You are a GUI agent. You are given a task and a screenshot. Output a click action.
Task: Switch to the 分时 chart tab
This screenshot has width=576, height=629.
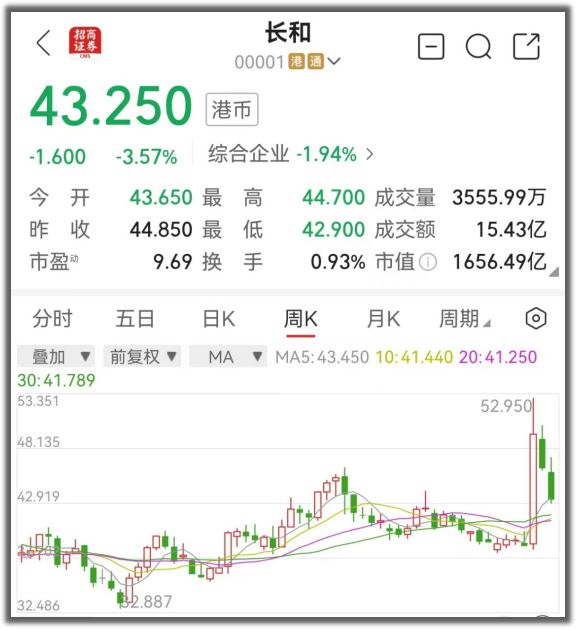click(52, 319)
